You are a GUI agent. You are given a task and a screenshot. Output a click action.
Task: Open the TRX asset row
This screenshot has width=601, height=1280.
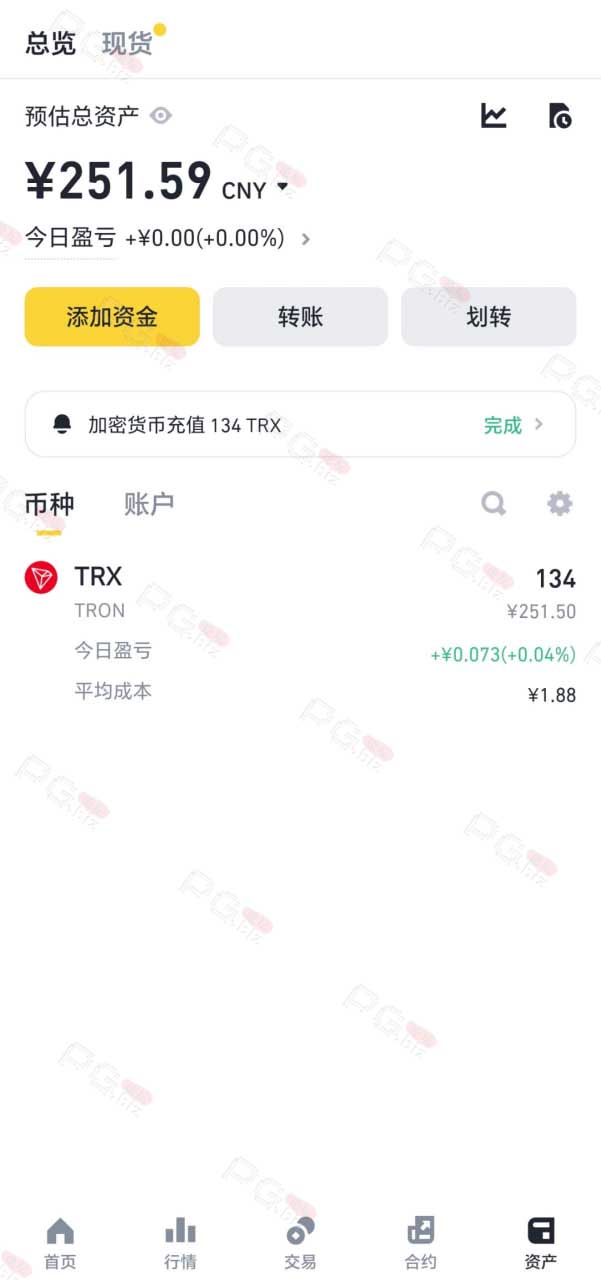point(300,633)
